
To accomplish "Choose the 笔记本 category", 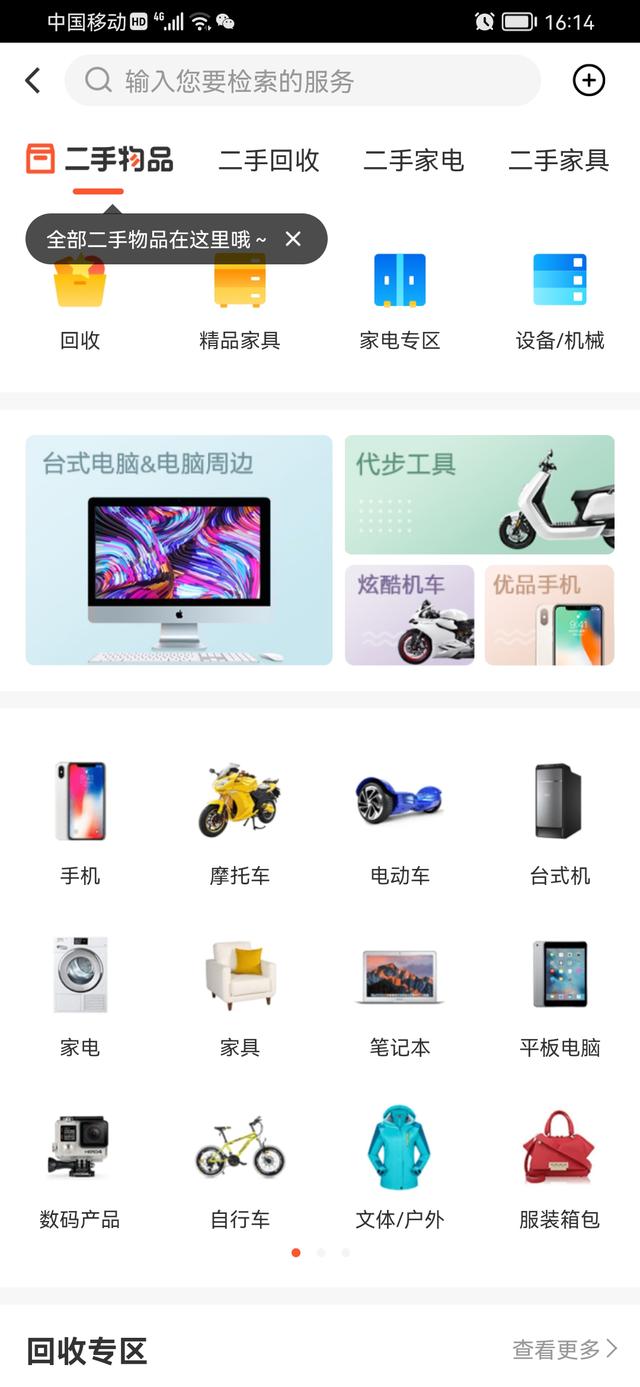I will pos(400,994).
